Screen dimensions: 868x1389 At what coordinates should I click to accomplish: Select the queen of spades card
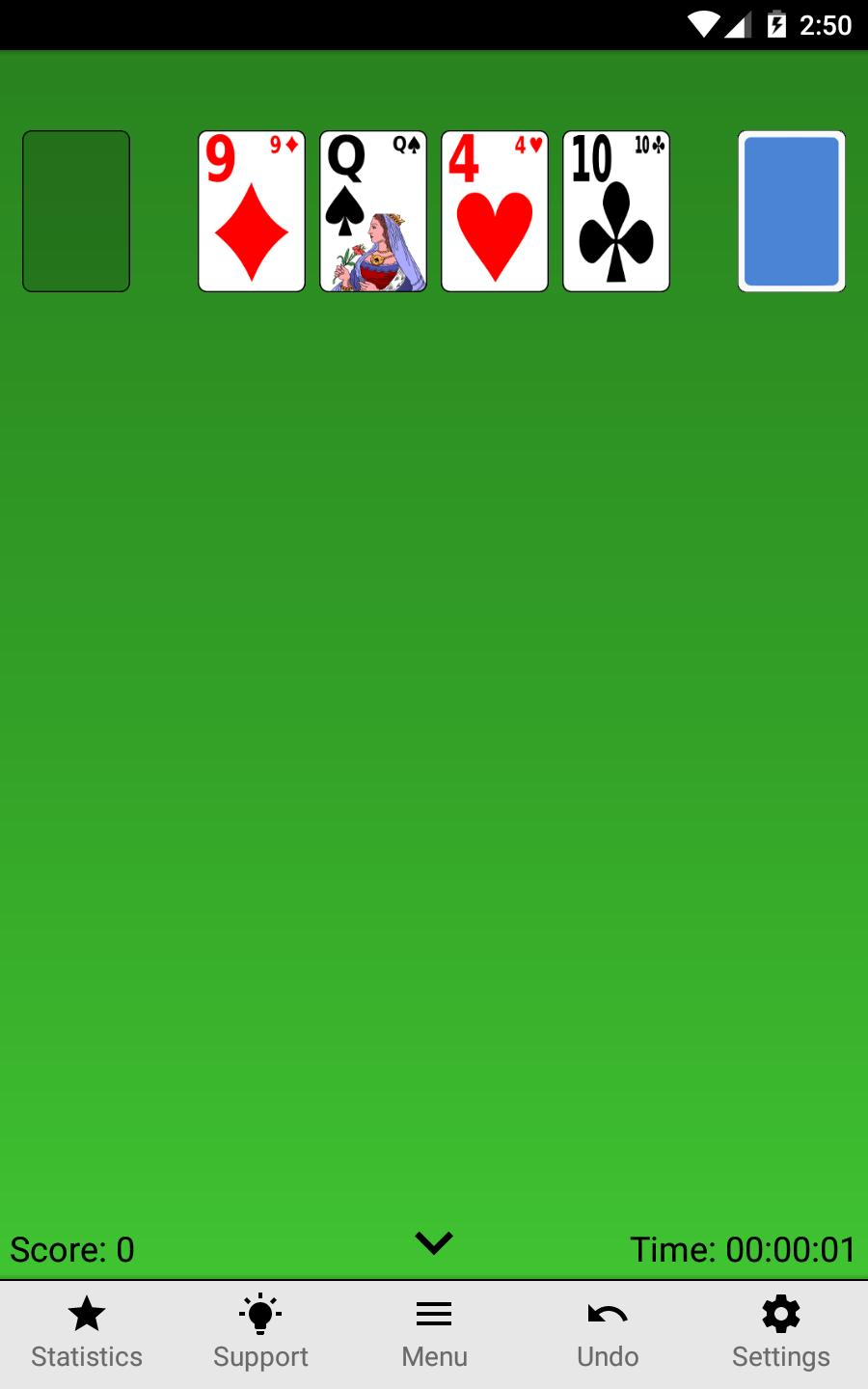tap(373, 211)
